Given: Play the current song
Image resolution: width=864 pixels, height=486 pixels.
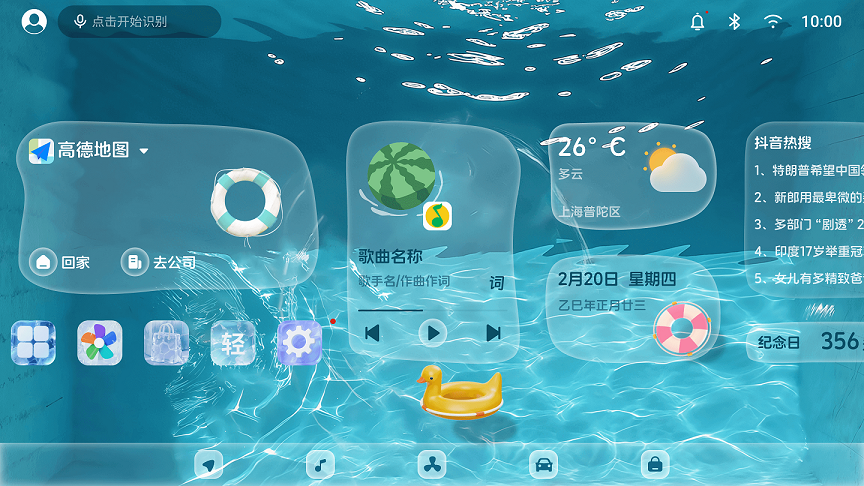Looking at the screenshot, I should click(432, 332).
